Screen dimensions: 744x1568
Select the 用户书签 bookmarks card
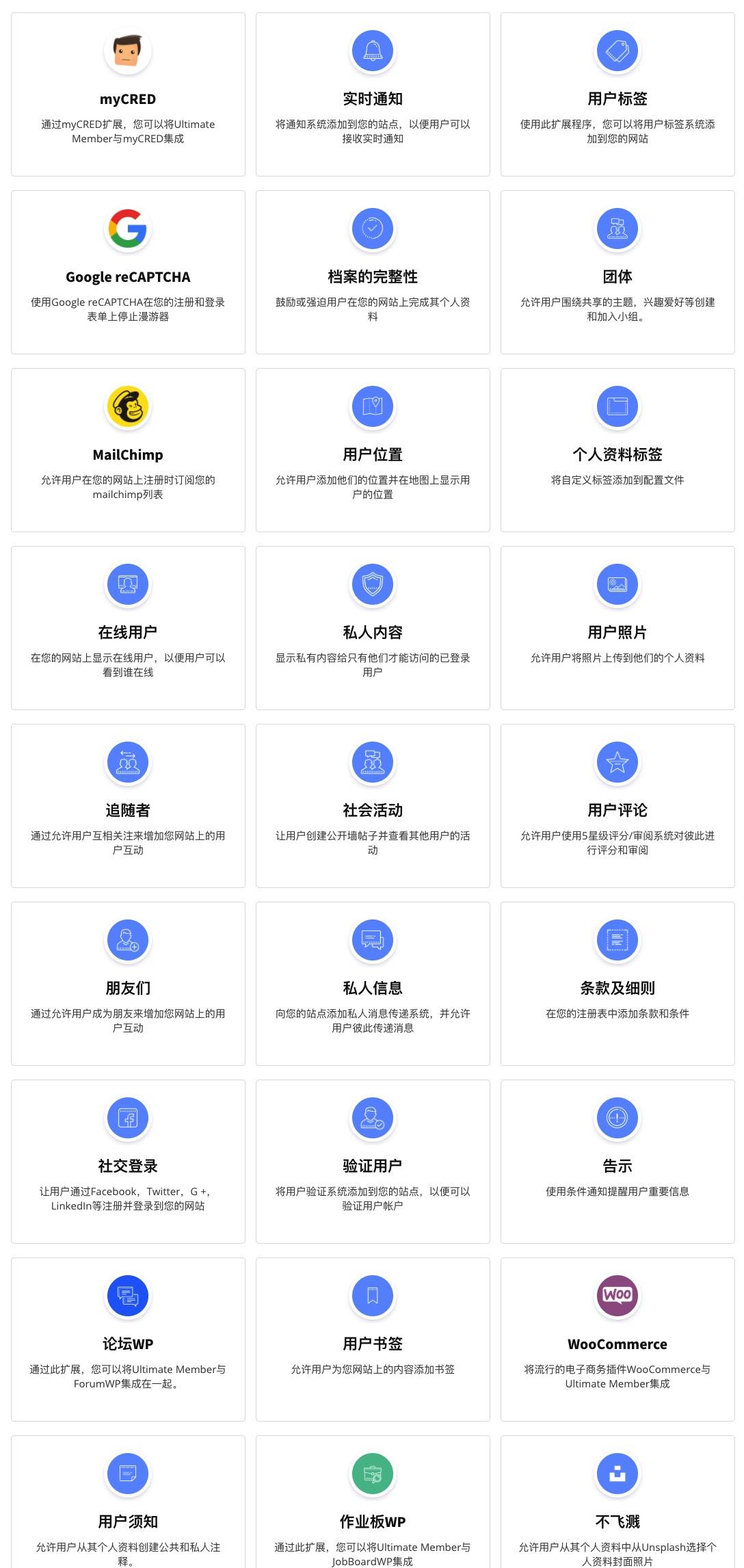click(373, 1344)
